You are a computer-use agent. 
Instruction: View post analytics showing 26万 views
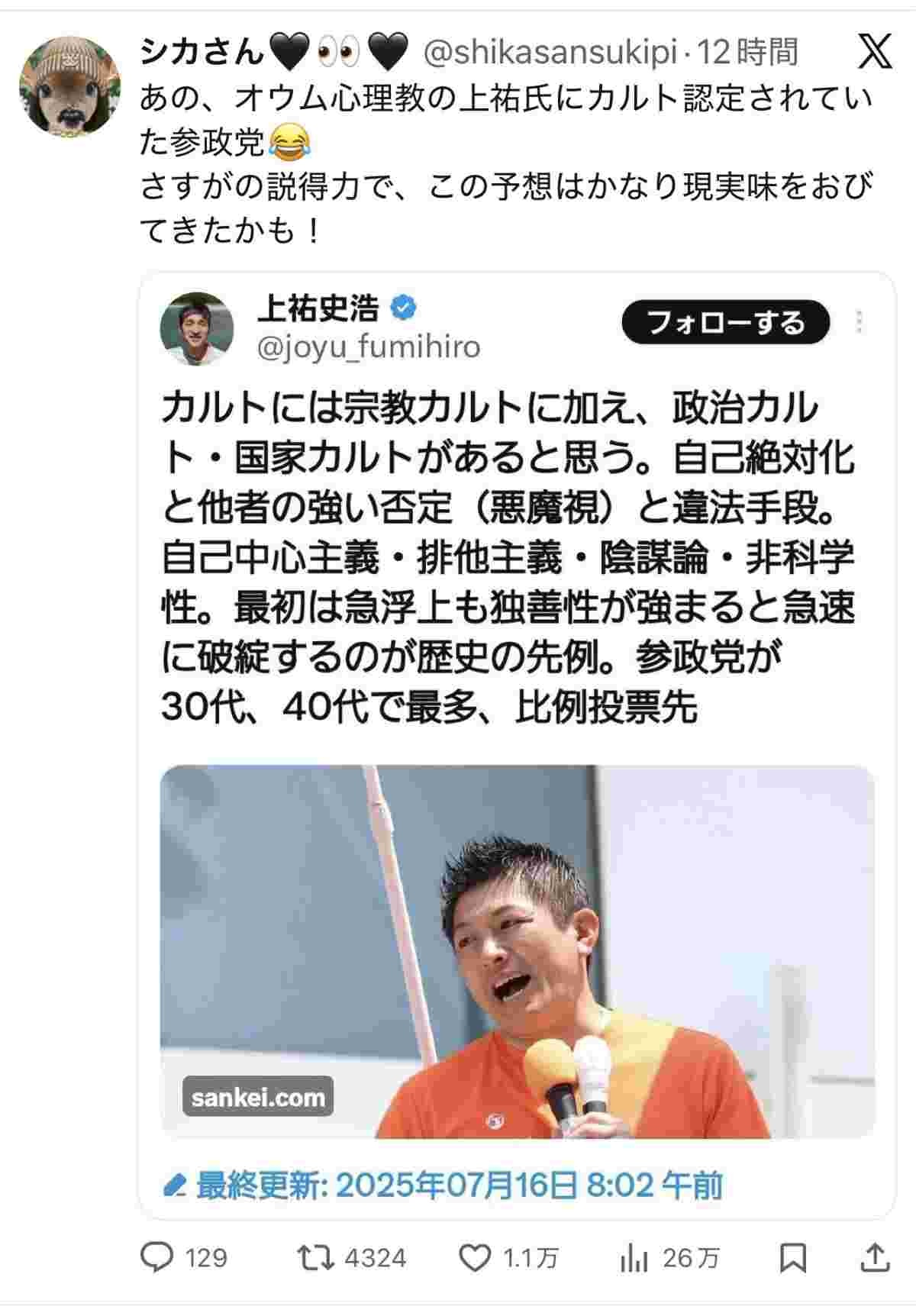pos(634,1257)
